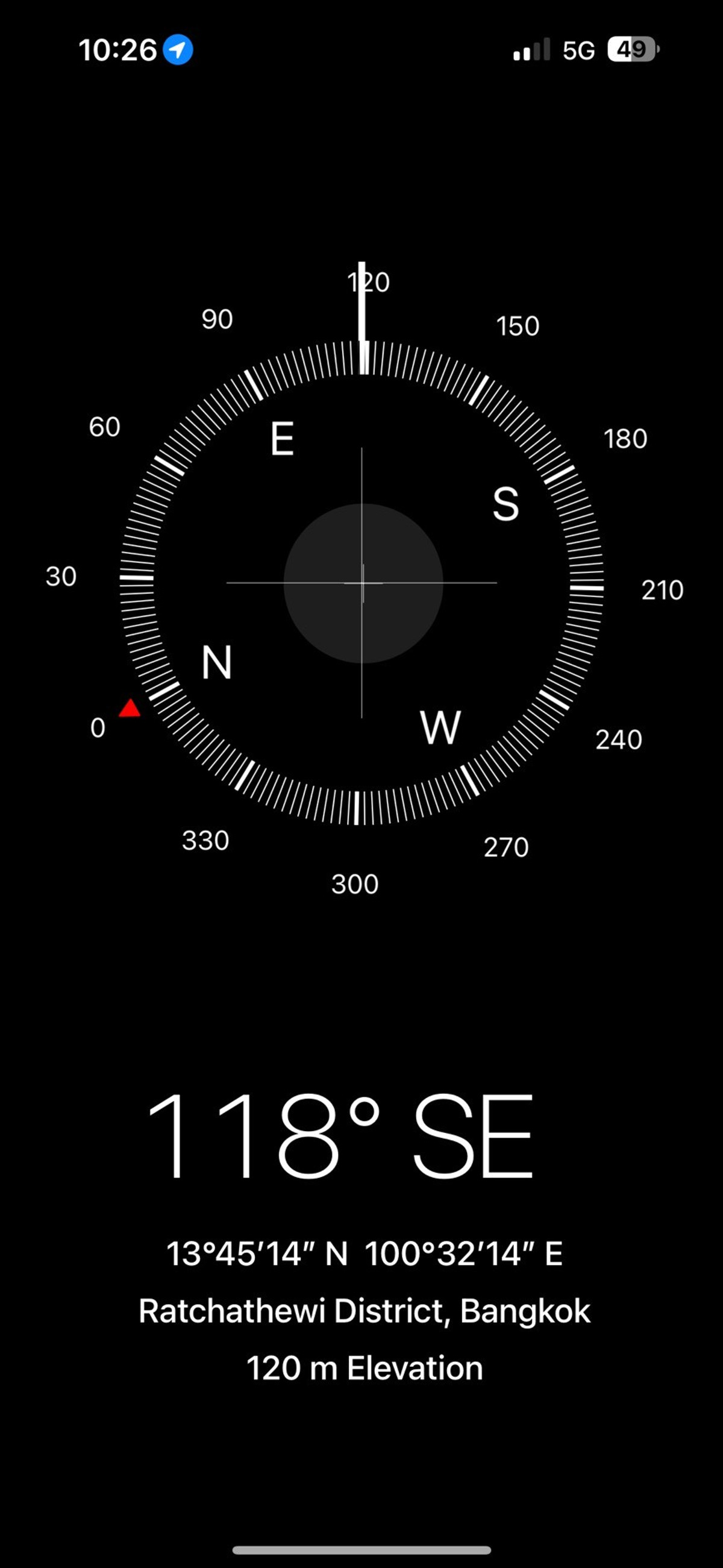Tap the compass dial to lock the bearing
The height and width of the screenshot is (1568, 723).
click(362, 583)
